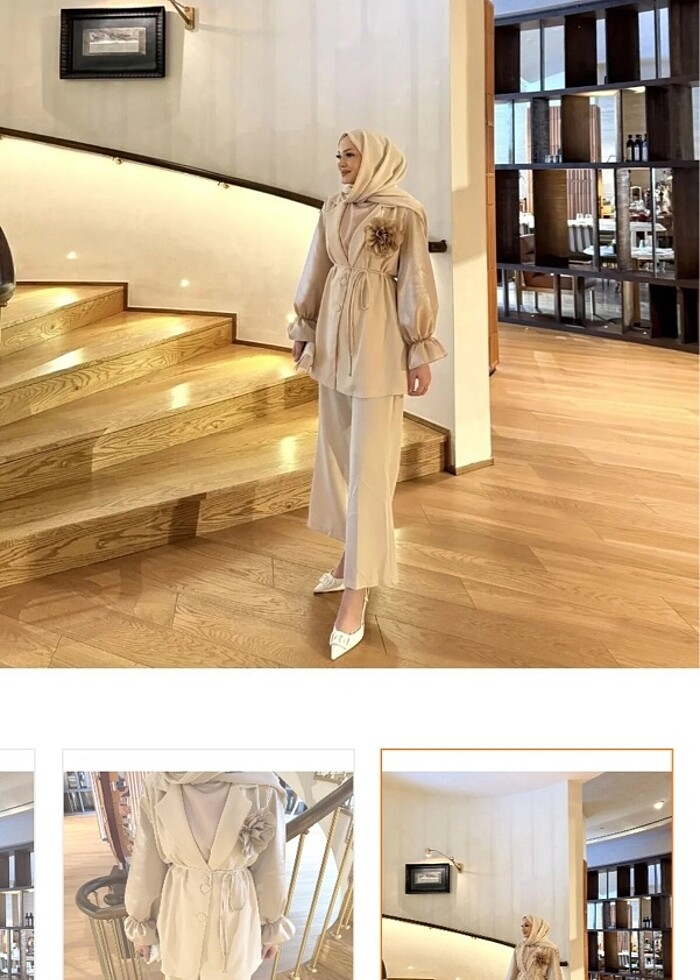Image resolution: width=700 pixels, height=980 pixels.
Task: Select the orange-bordered staircase thumbnail
Action: pyautogui.click(x=526, y=865)
